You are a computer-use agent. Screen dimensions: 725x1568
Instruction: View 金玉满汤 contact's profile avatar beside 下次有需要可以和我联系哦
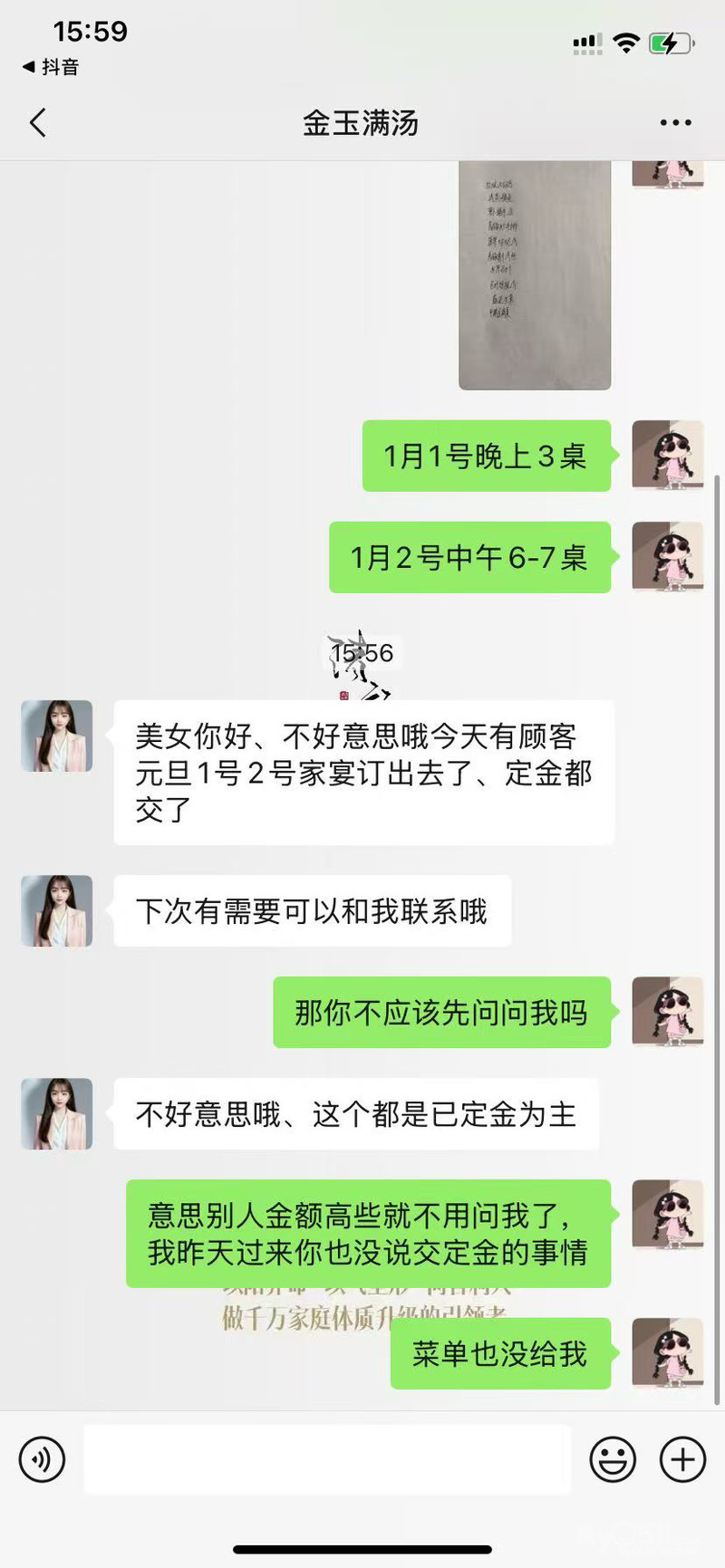[x=57, y=910]
